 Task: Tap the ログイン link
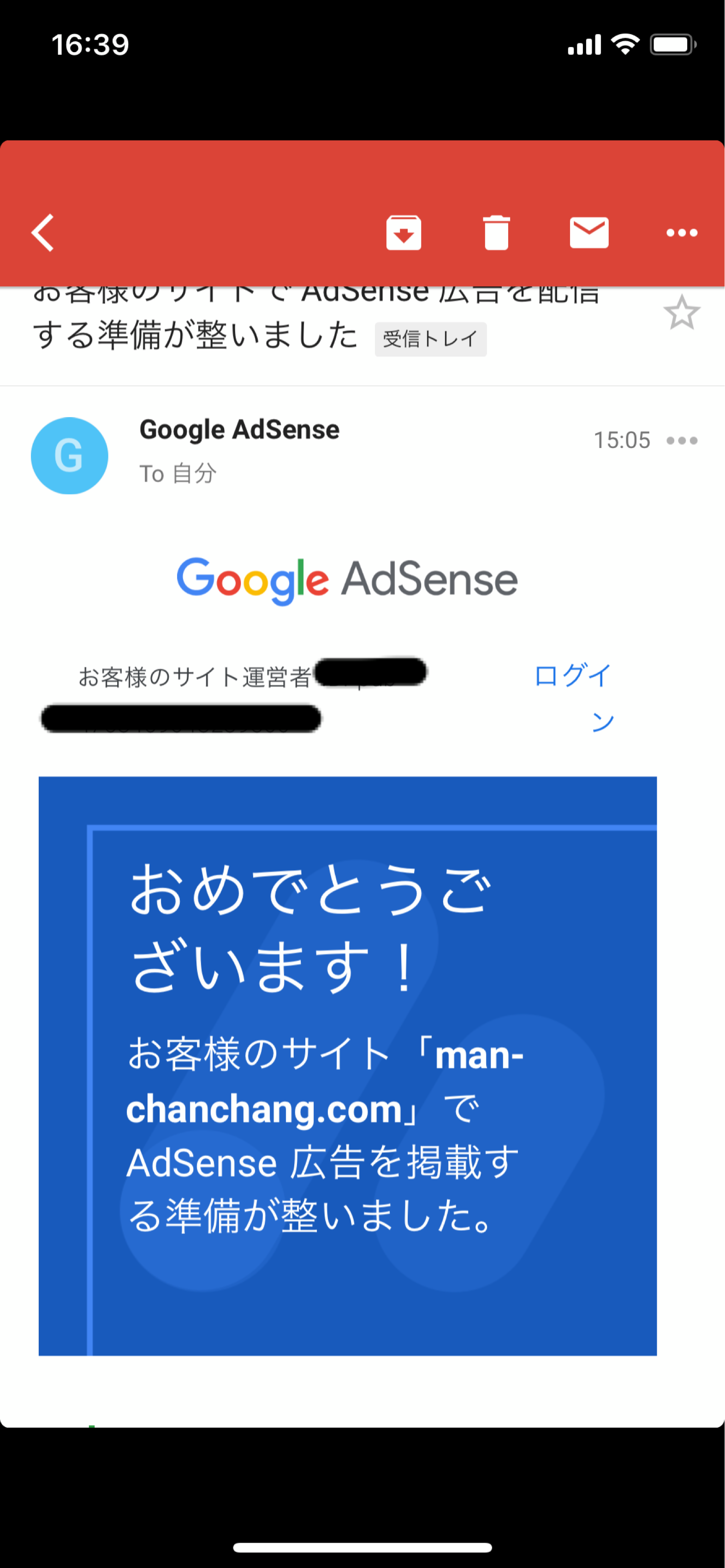[x=573, y=697]
